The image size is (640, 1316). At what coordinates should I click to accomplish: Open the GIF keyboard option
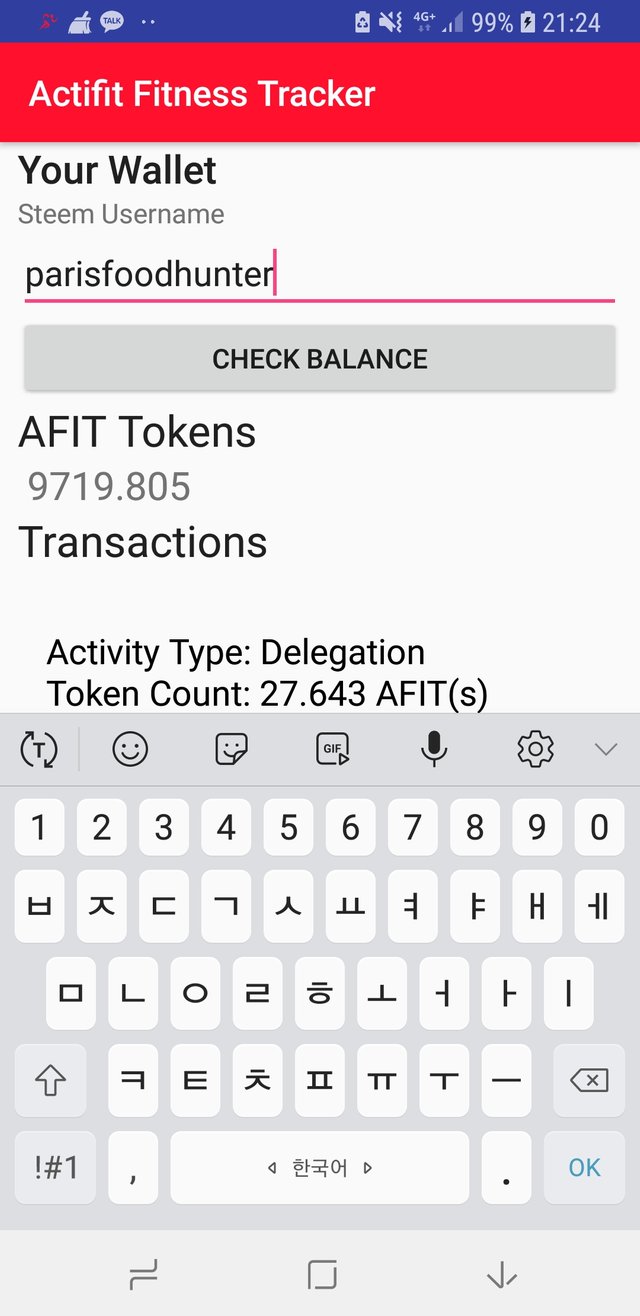pyautogui.click(x=332, y=748)
